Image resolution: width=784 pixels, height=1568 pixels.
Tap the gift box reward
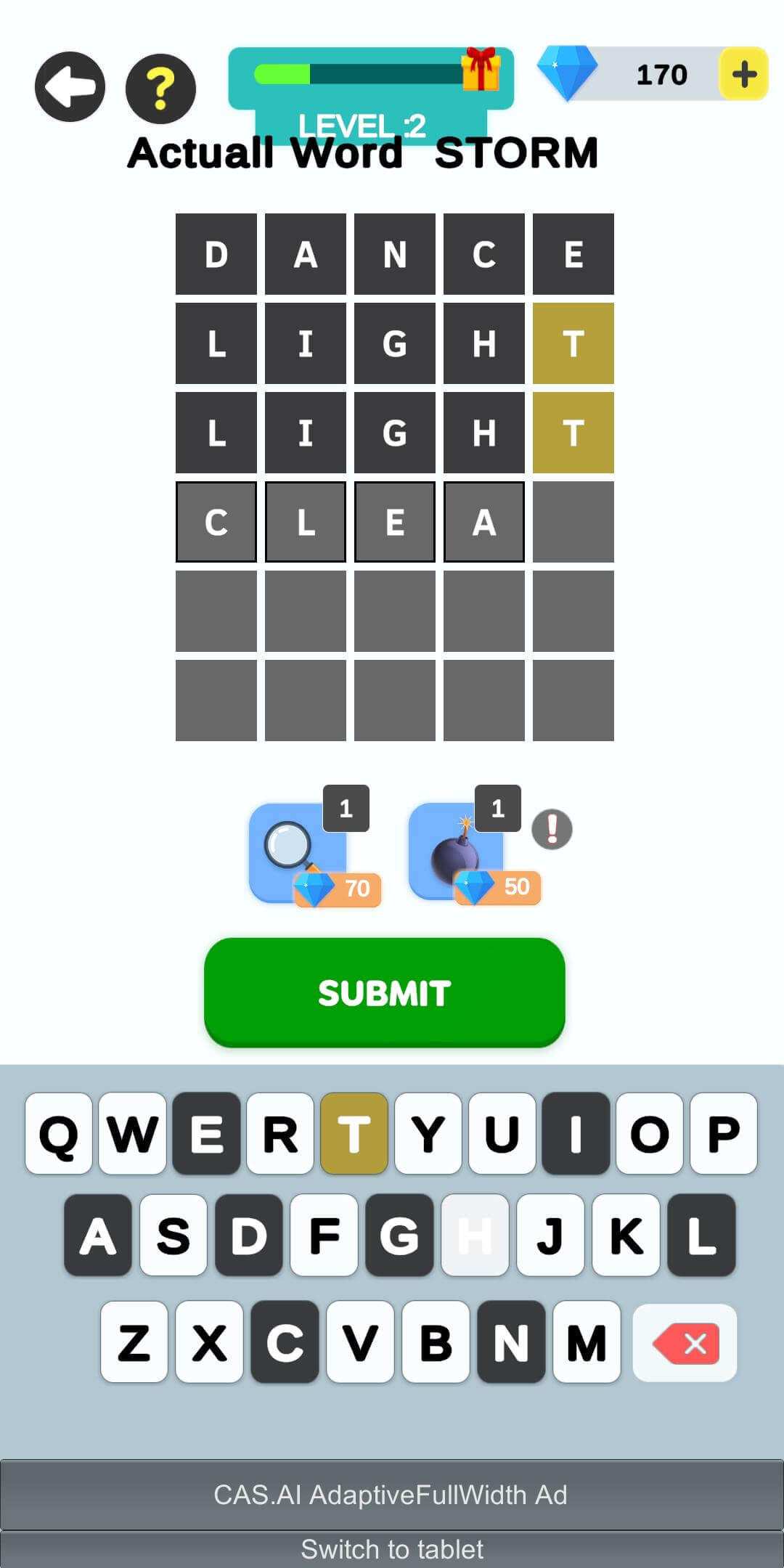click(x=481, y=69)
